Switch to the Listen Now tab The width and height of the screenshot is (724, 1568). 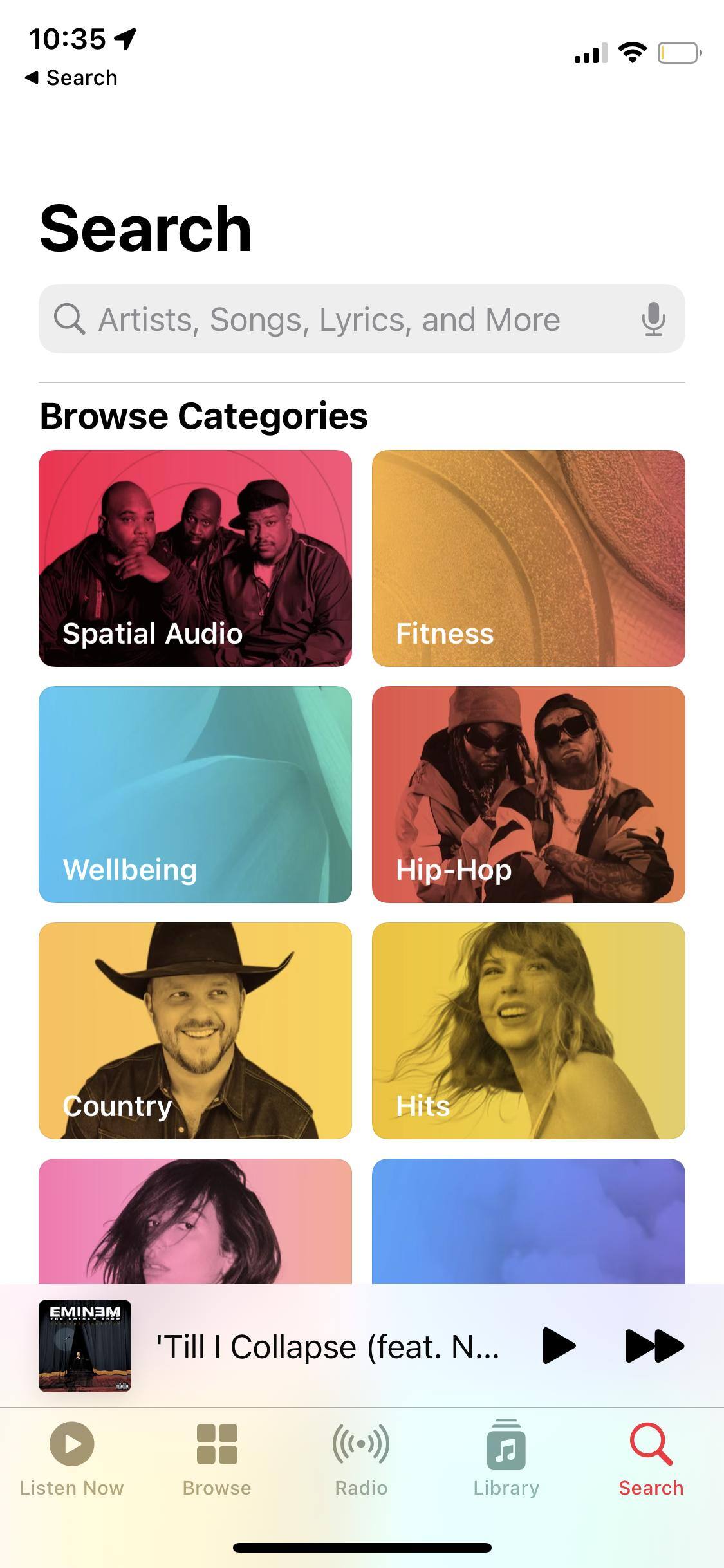72,1459
